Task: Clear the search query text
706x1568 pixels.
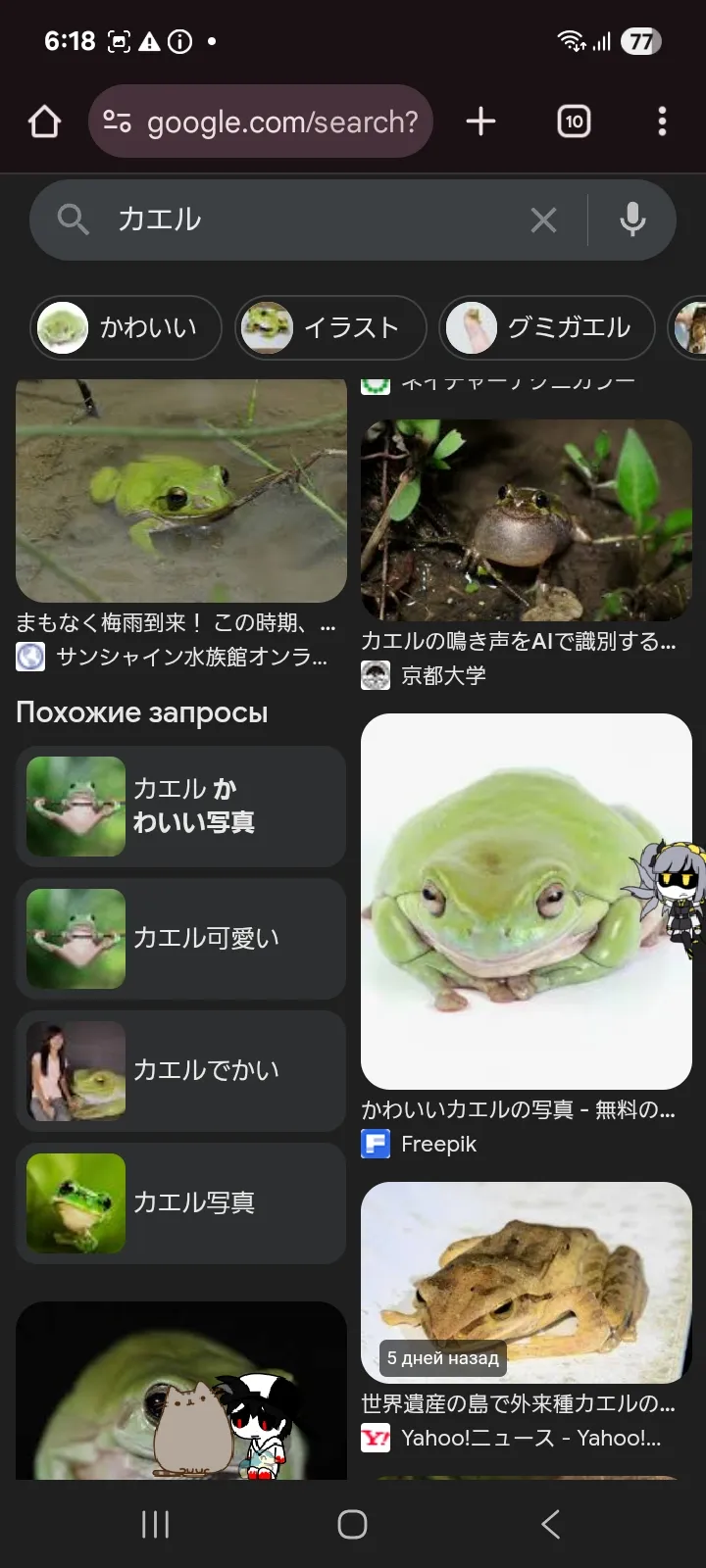Action: pyautogui.click(x=543, y=220)
